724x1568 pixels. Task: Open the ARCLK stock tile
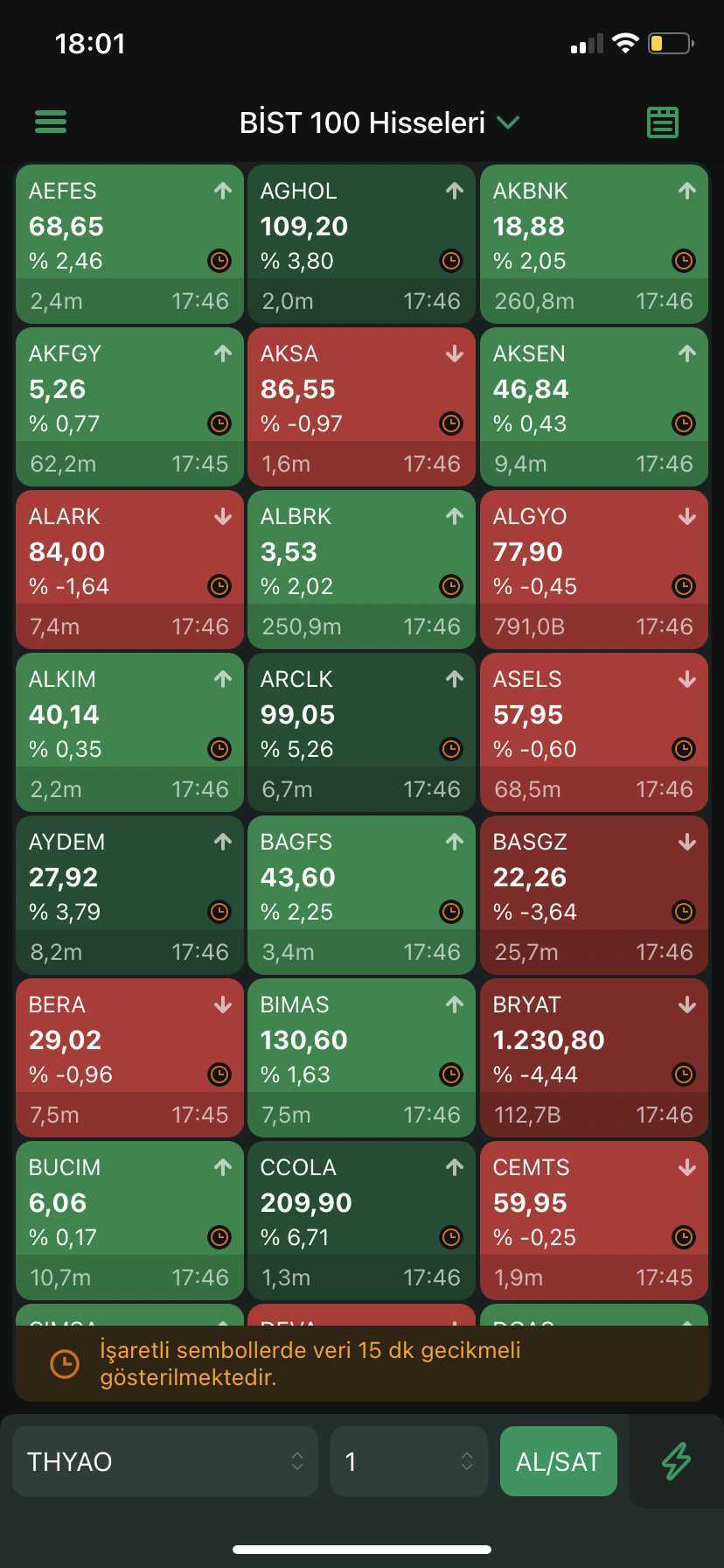361,732
